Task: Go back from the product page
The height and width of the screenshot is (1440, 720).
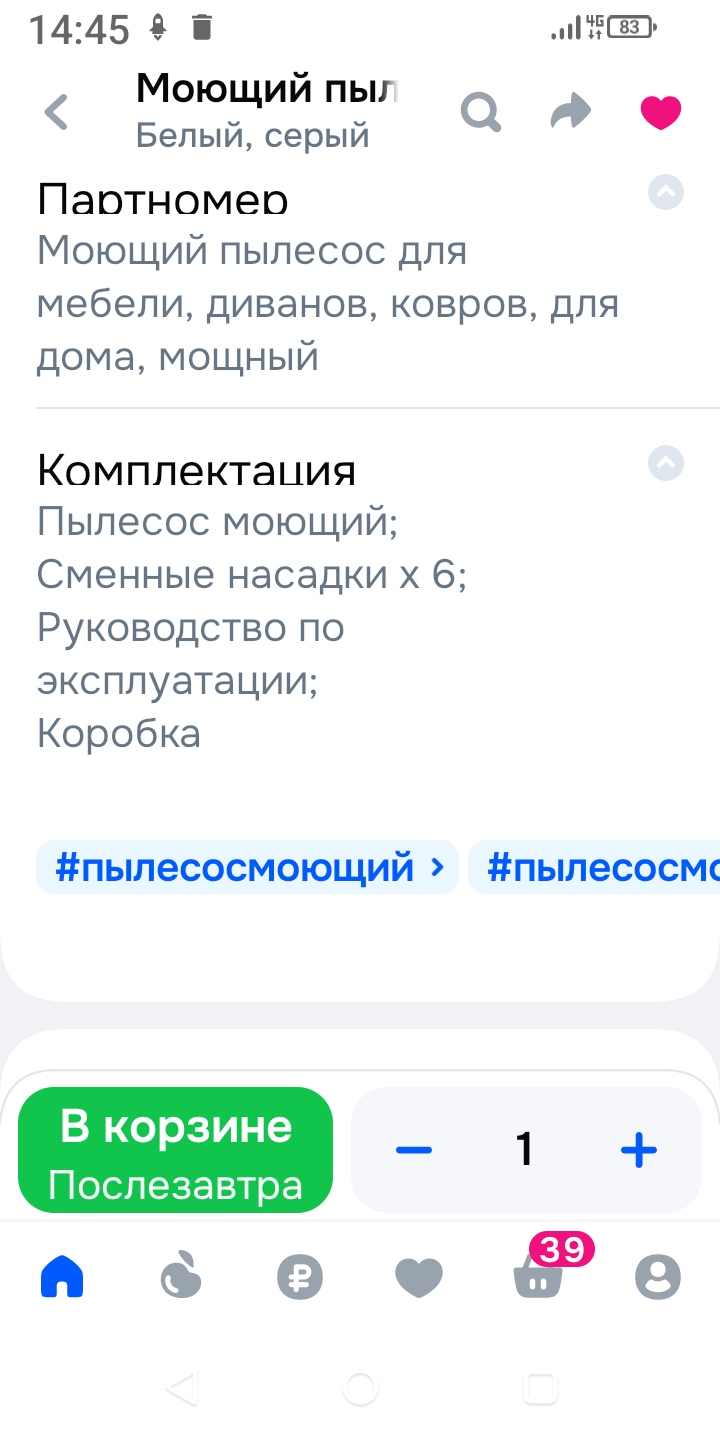Action: tap(57, 112)
